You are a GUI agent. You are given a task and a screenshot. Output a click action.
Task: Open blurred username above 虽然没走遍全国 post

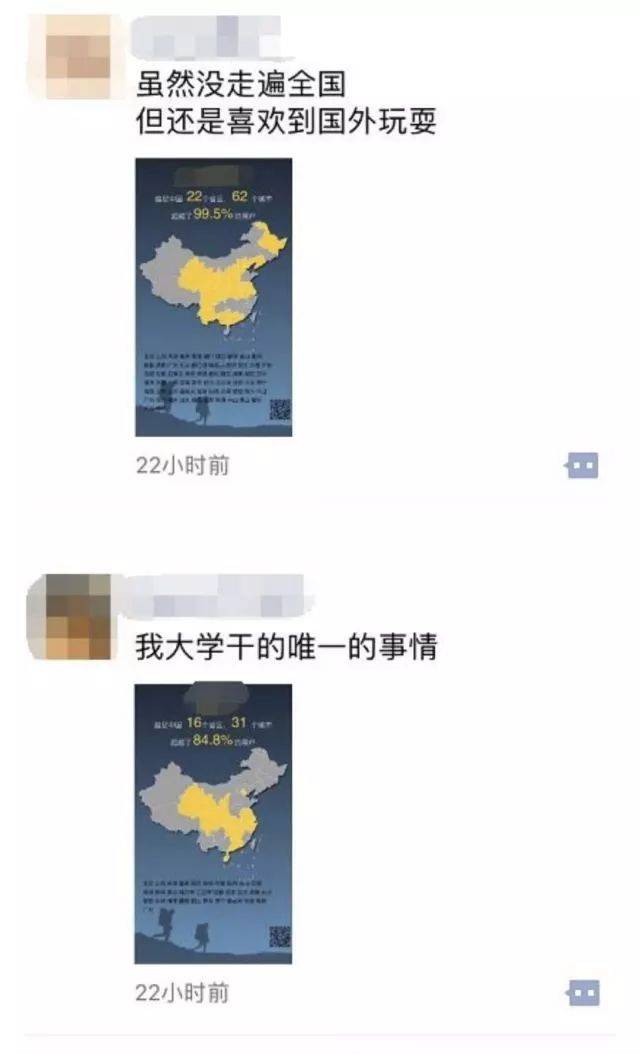[210, 34]
